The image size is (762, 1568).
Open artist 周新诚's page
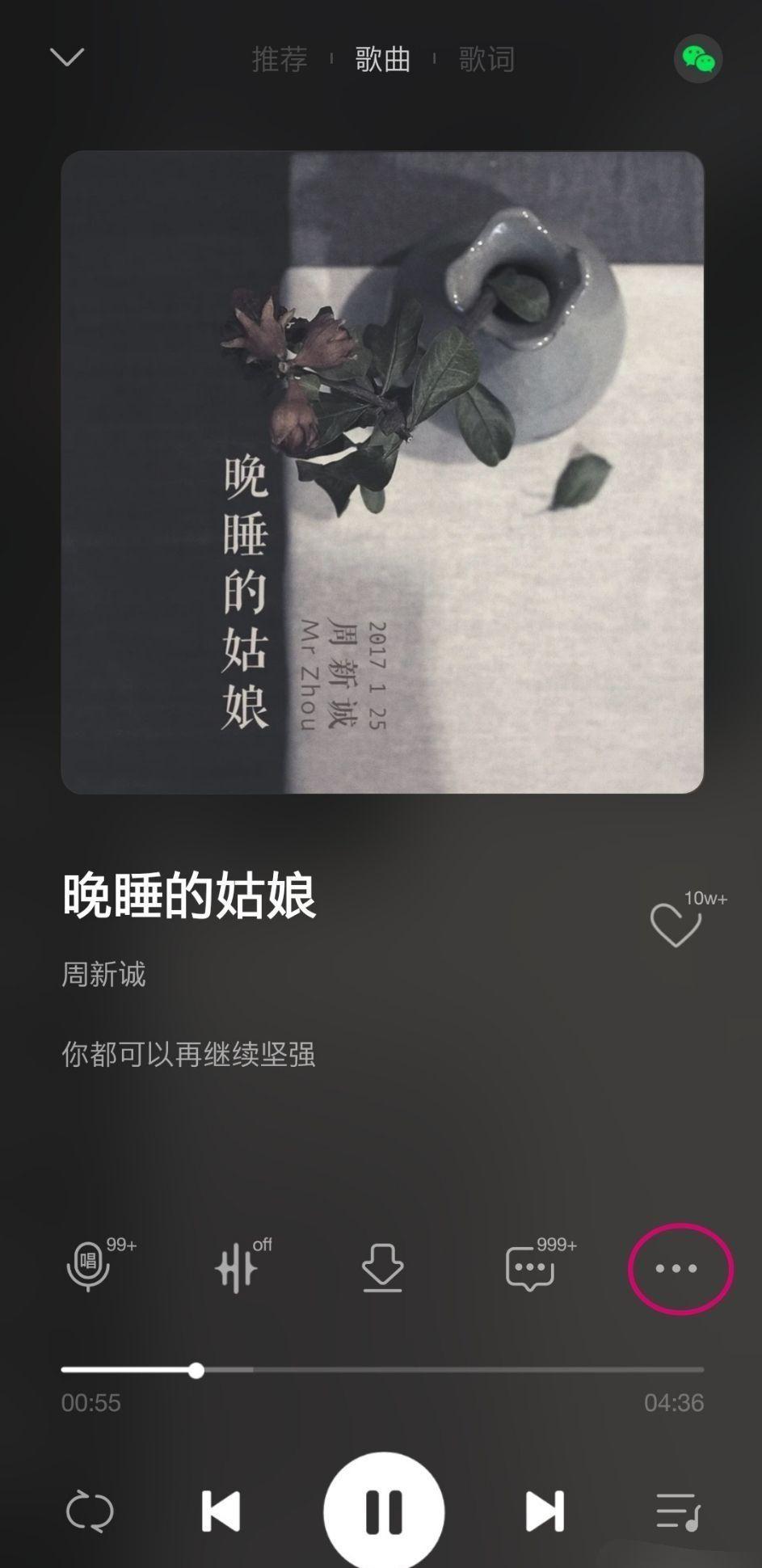pyautogui.click(x=104, y=974)
